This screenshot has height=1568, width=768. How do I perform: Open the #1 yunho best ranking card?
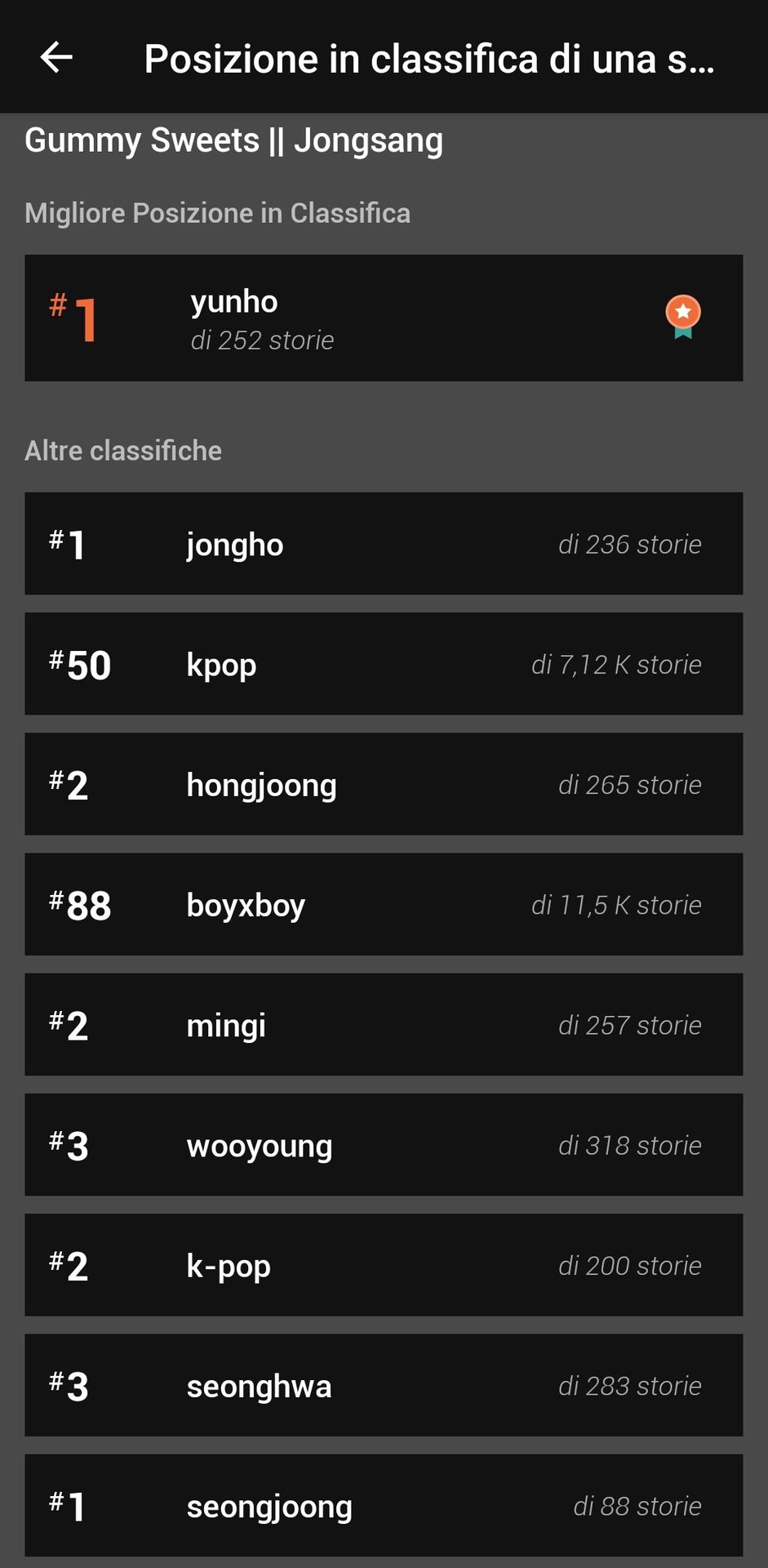(x=384, y=318)
